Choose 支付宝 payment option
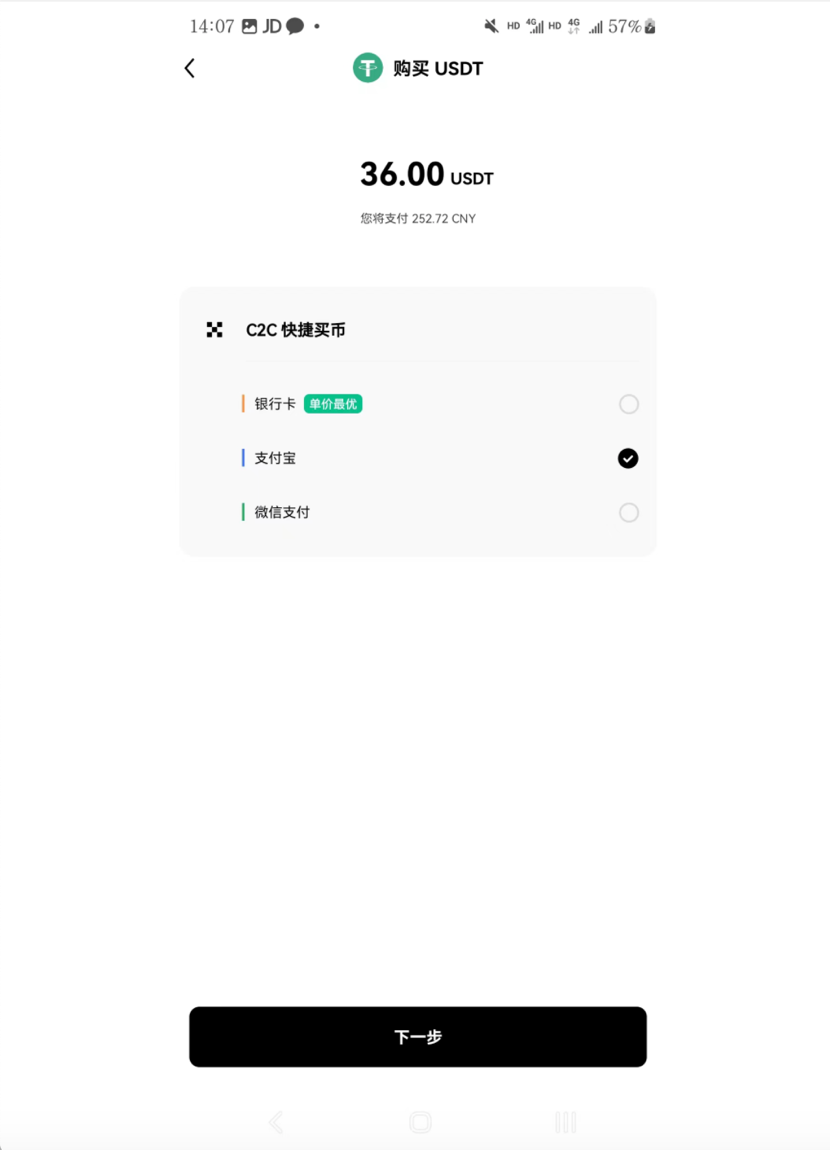 click(628, 458)
